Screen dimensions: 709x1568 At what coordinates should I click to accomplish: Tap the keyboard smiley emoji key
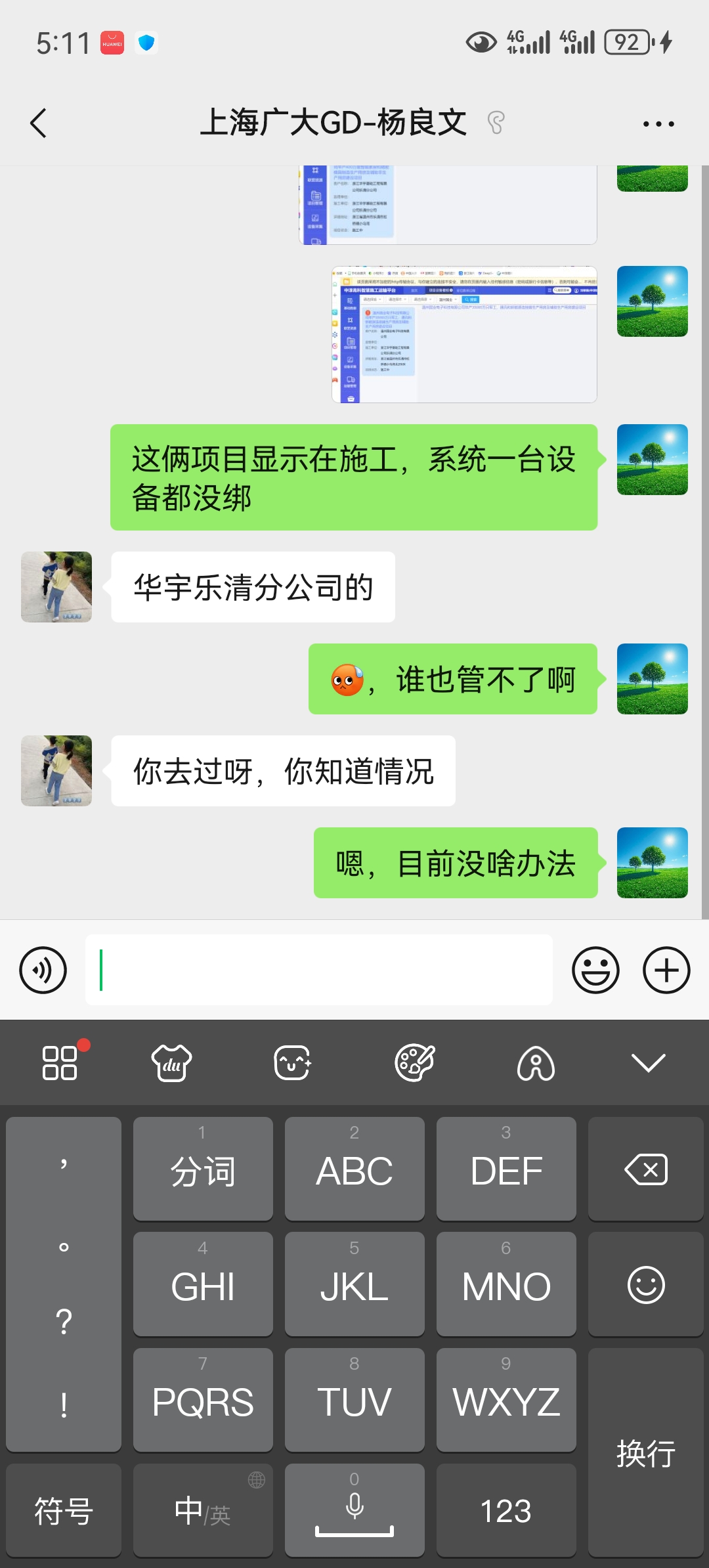[x=646, y=1284]
